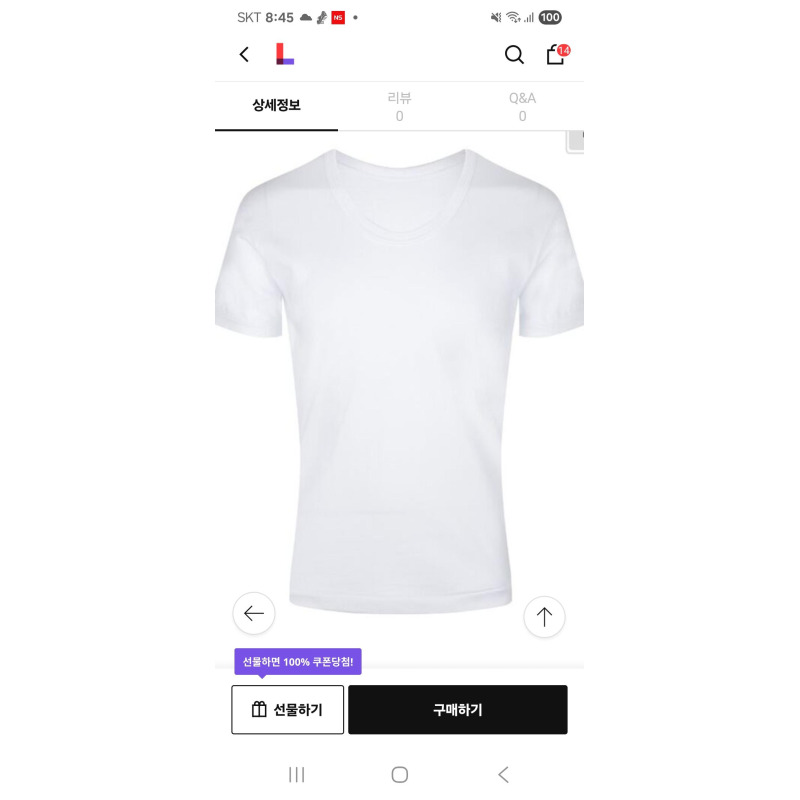Tap the 구매하기 purchase button
The image size is (800, 800).
[458, 710]
